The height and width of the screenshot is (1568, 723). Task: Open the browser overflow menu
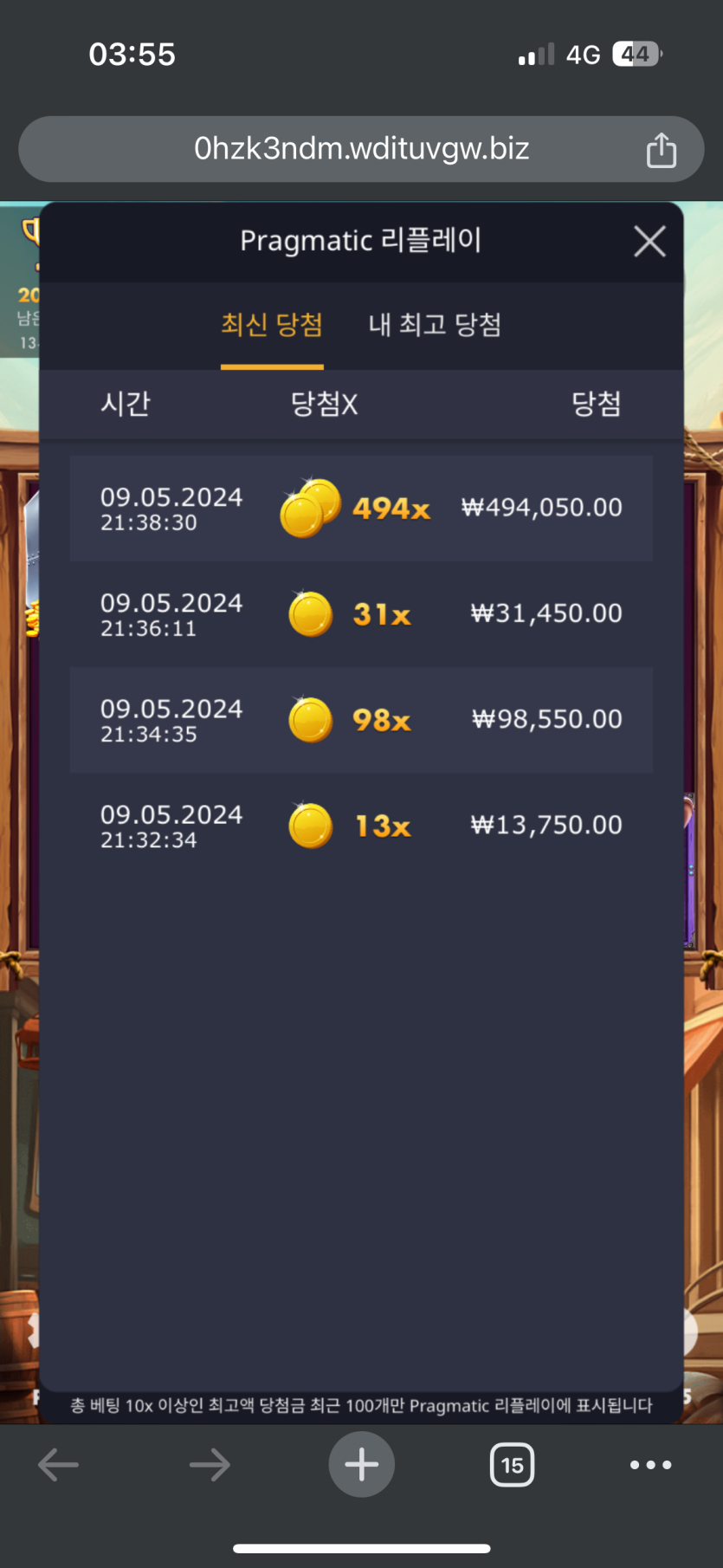650,1465
